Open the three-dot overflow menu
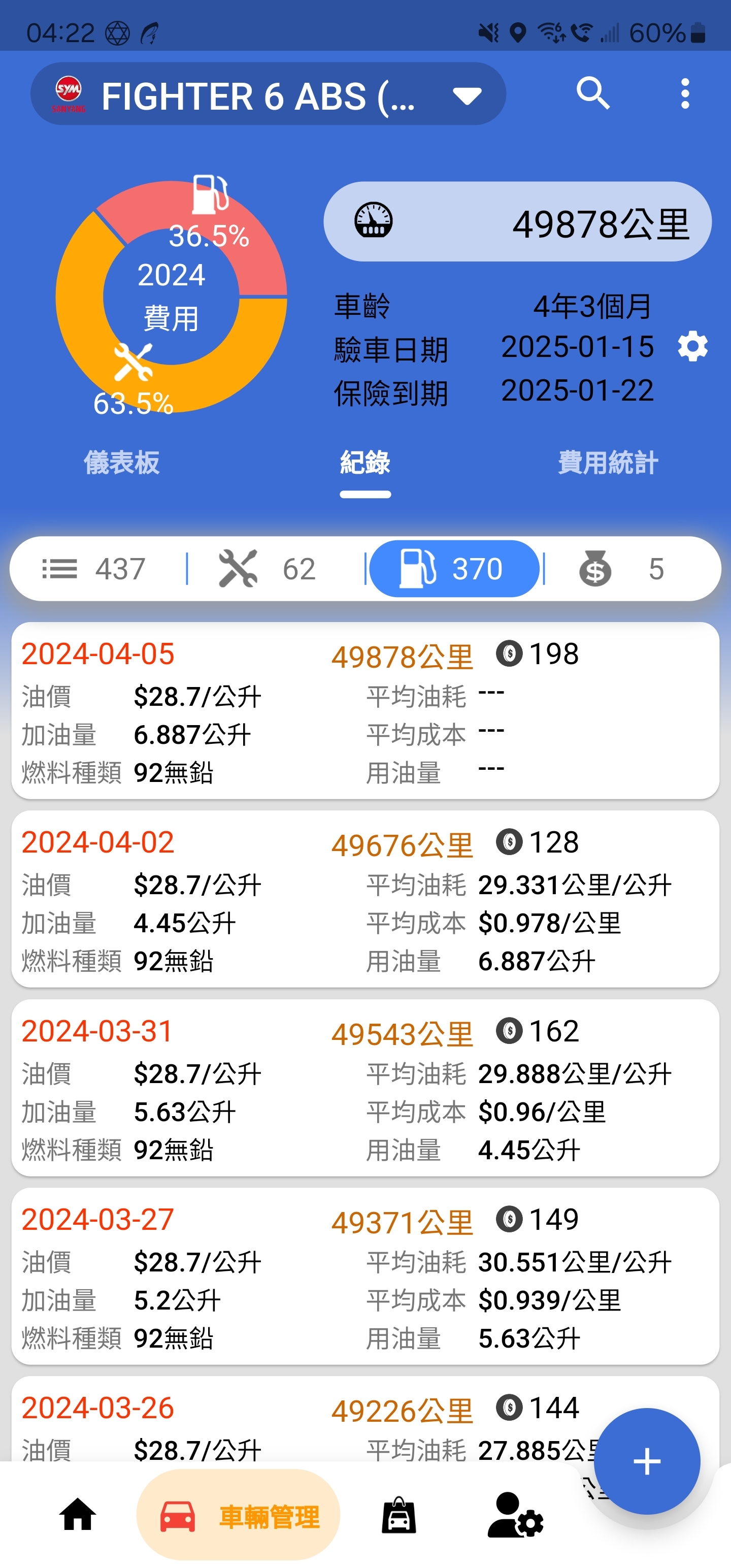Image resolution: width=731 pixels, height=1568 pixels. click(x=685, y=94)
